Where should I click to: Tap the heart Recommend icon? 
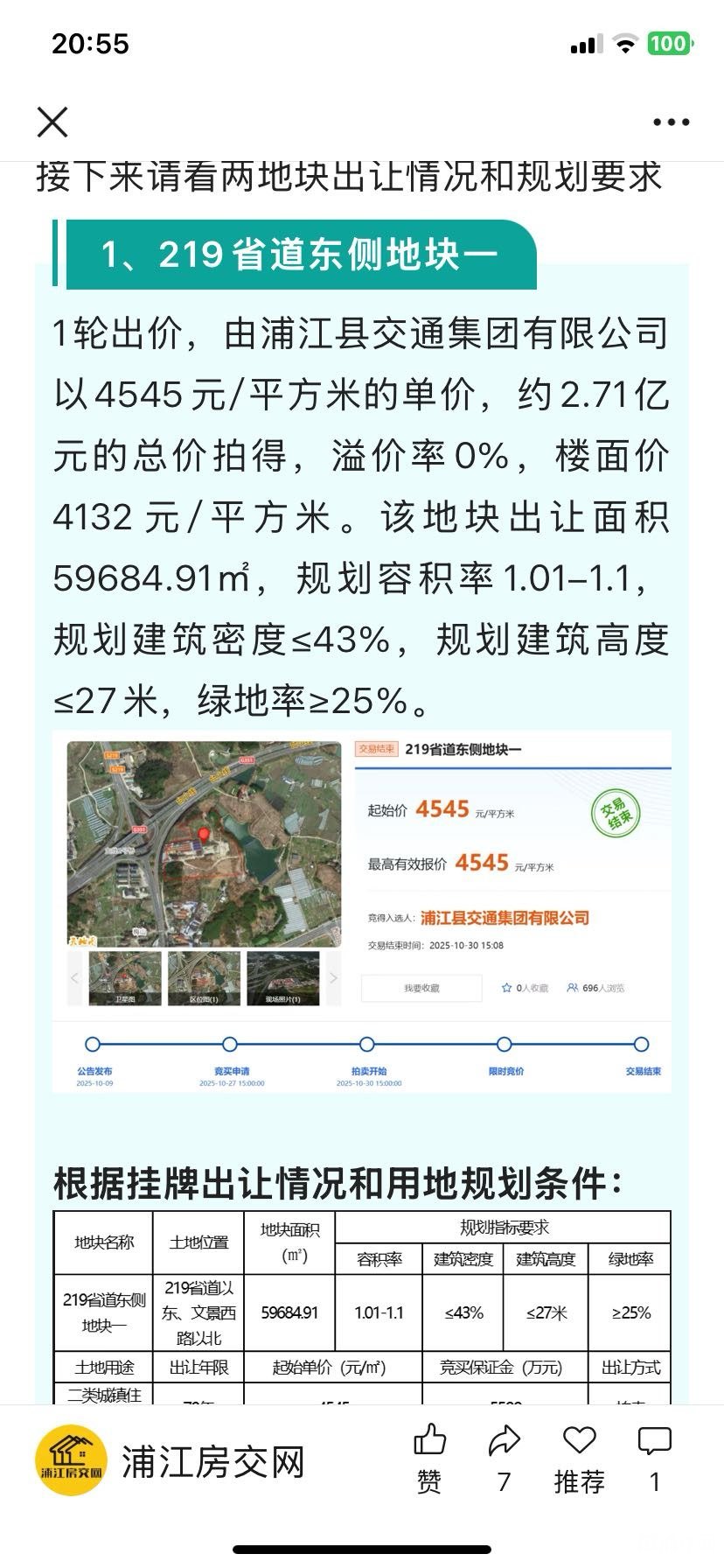(x=579, y=1441)
